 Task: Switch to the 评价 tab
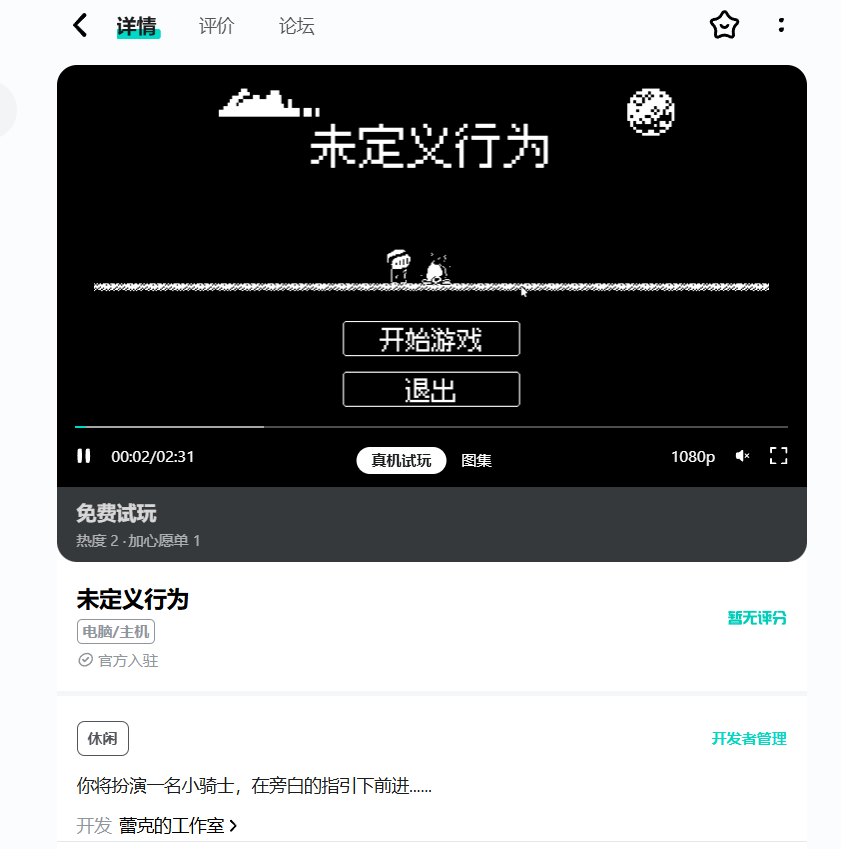click(216, 27)
